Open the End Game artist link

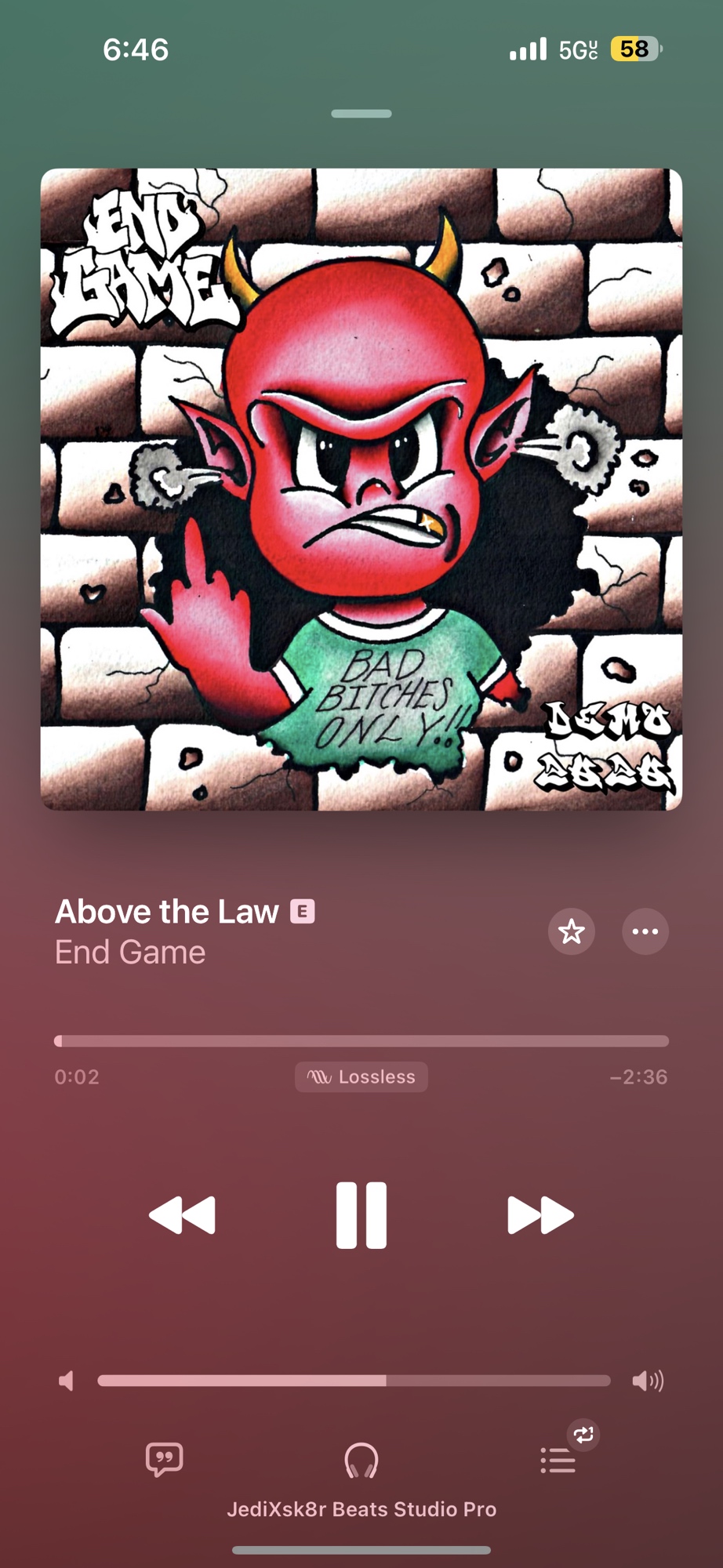[130, 953]
